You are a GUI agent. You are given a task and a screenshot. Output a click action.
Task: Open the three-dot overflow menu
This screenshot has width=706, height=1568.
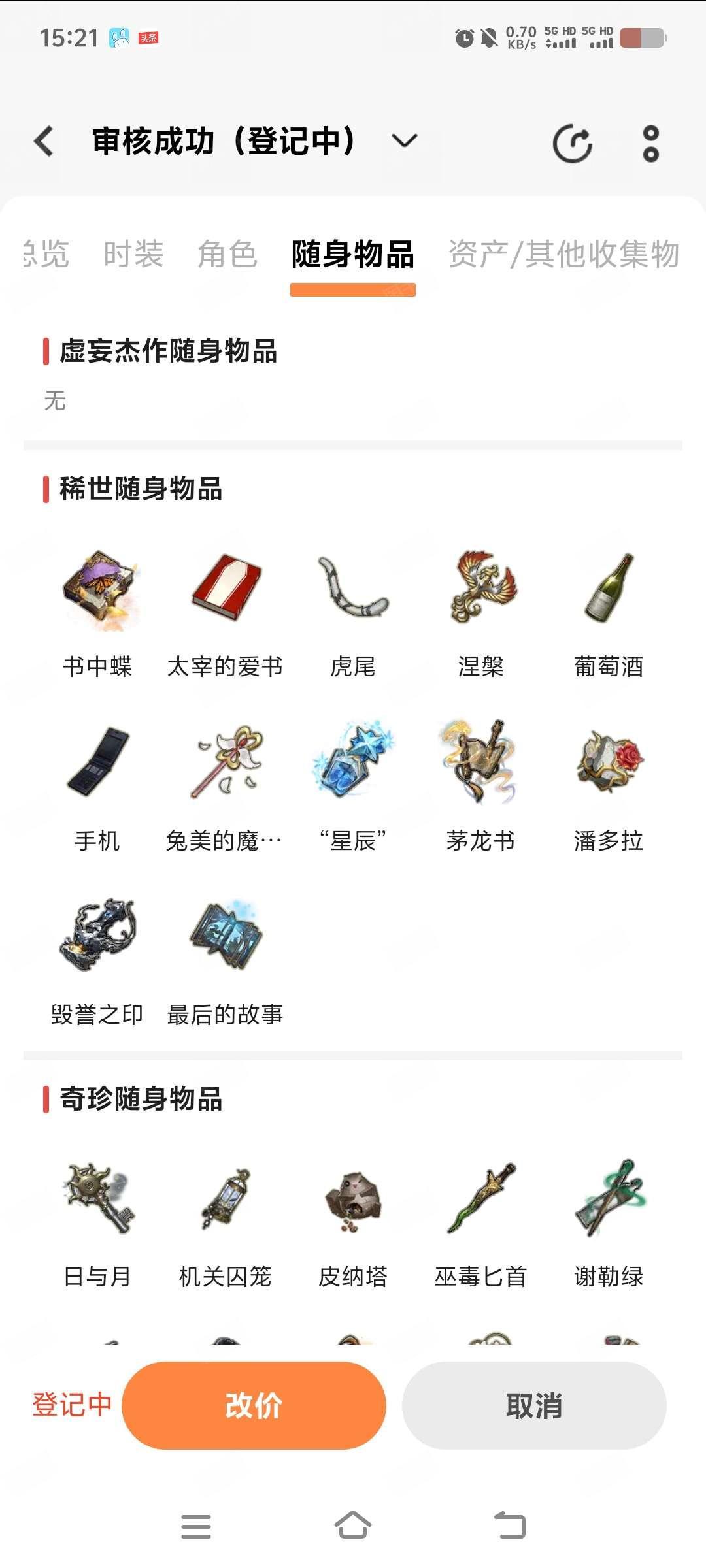pyautogui.click(x=650, y=143)
